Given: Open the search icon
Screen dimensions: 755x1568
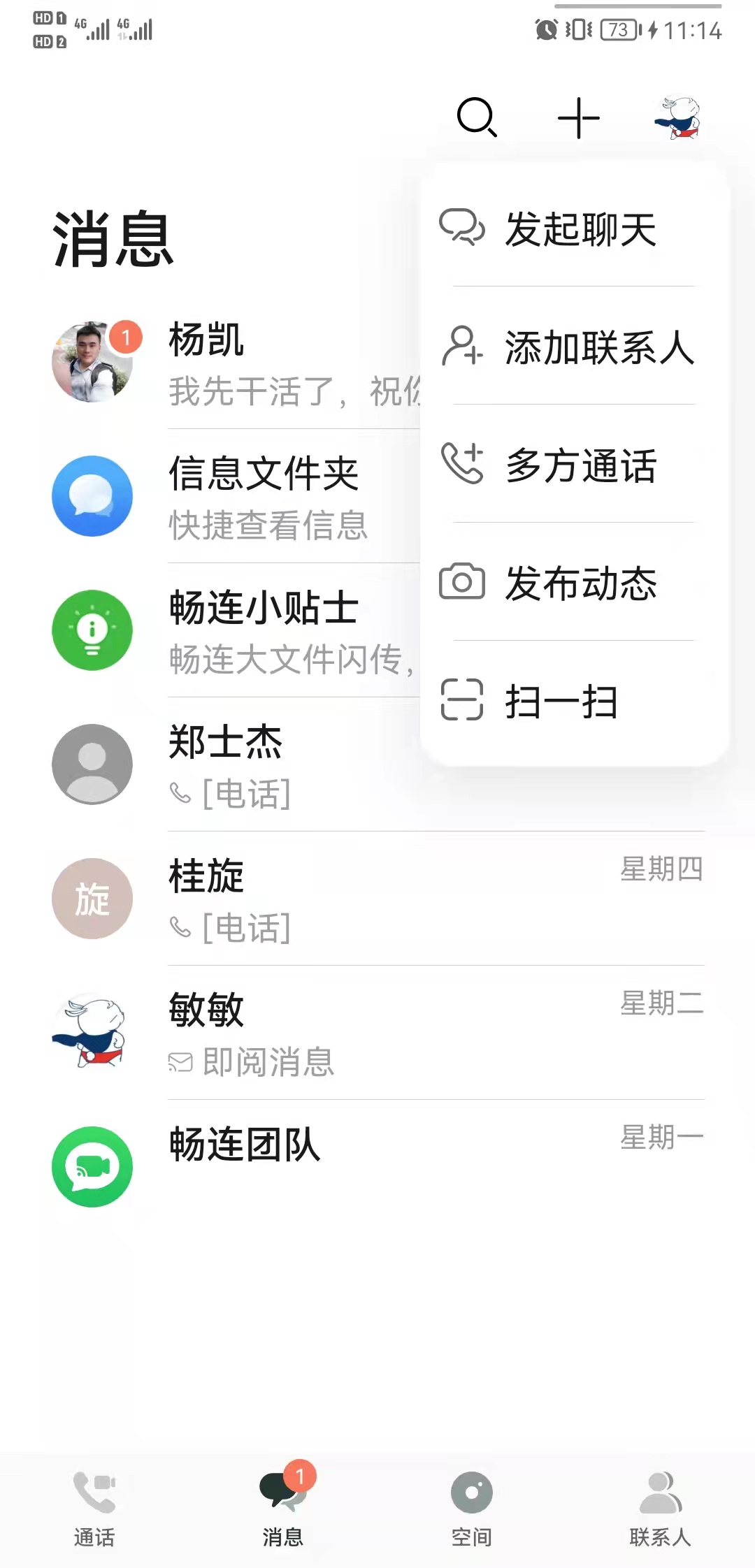Looking at the screenshot, I should (477, 119).
